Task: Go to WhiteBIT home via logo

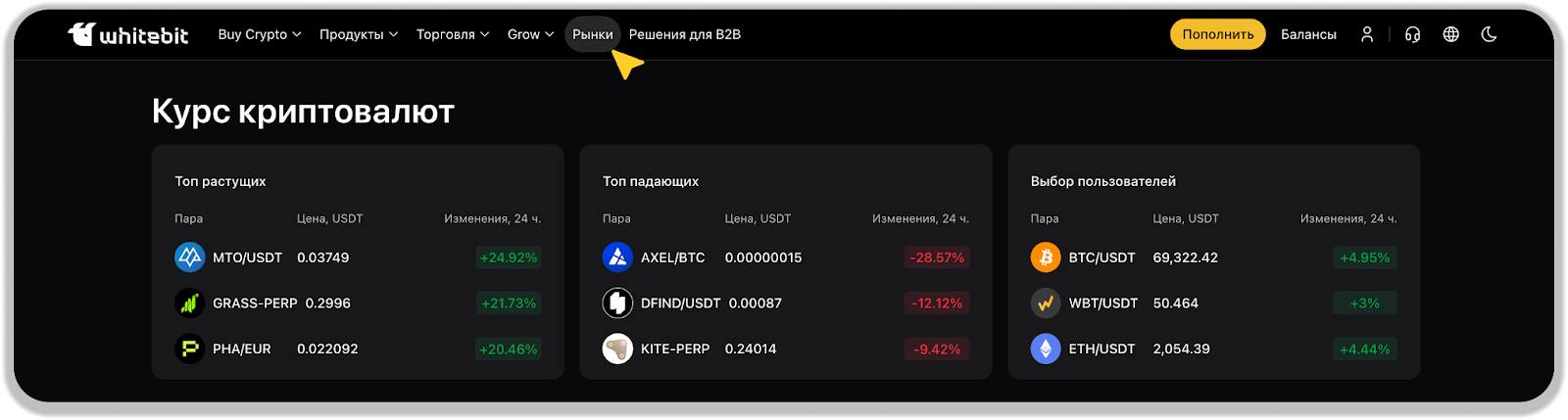Action: click(x=128, y=35)
